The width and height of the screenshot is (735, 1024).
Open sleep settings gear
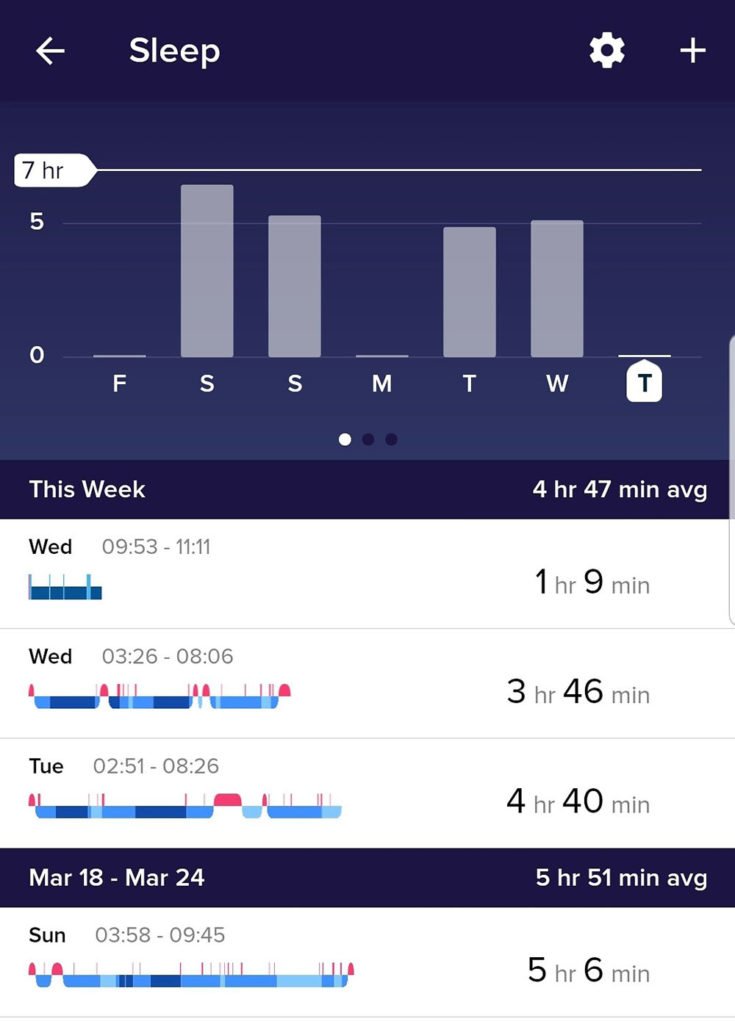tap(606, 51)
